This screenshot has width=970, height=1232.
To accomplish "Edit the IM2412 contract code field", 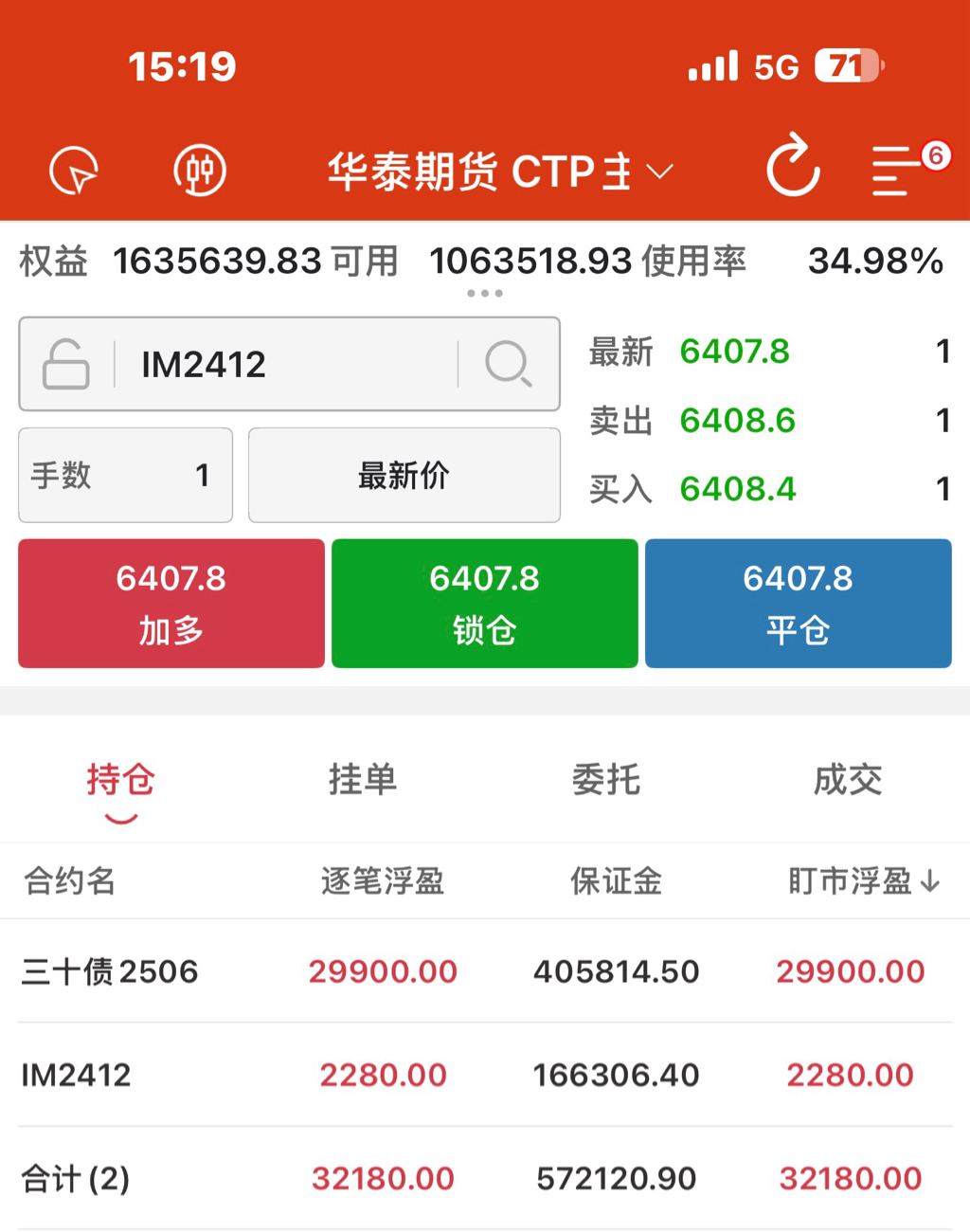I will 284,364.
